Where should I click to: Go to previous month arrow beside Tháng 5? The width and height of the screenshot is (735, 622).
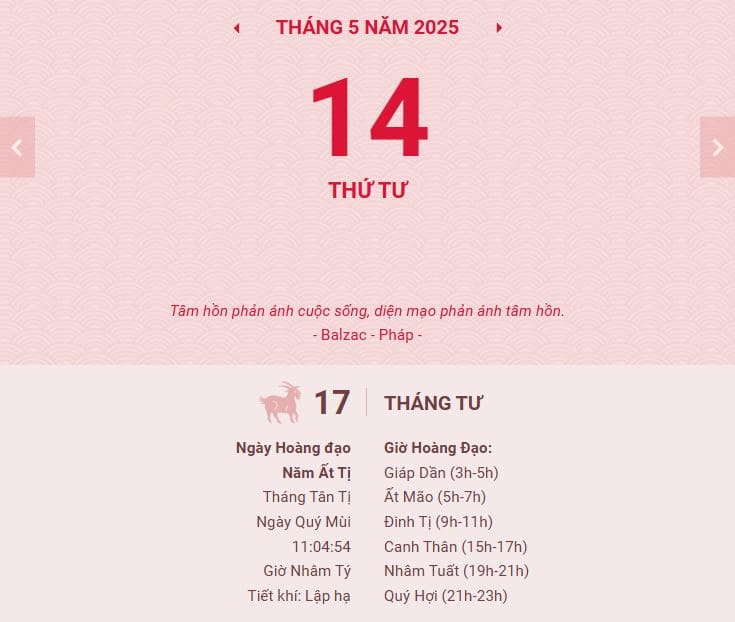237,28
